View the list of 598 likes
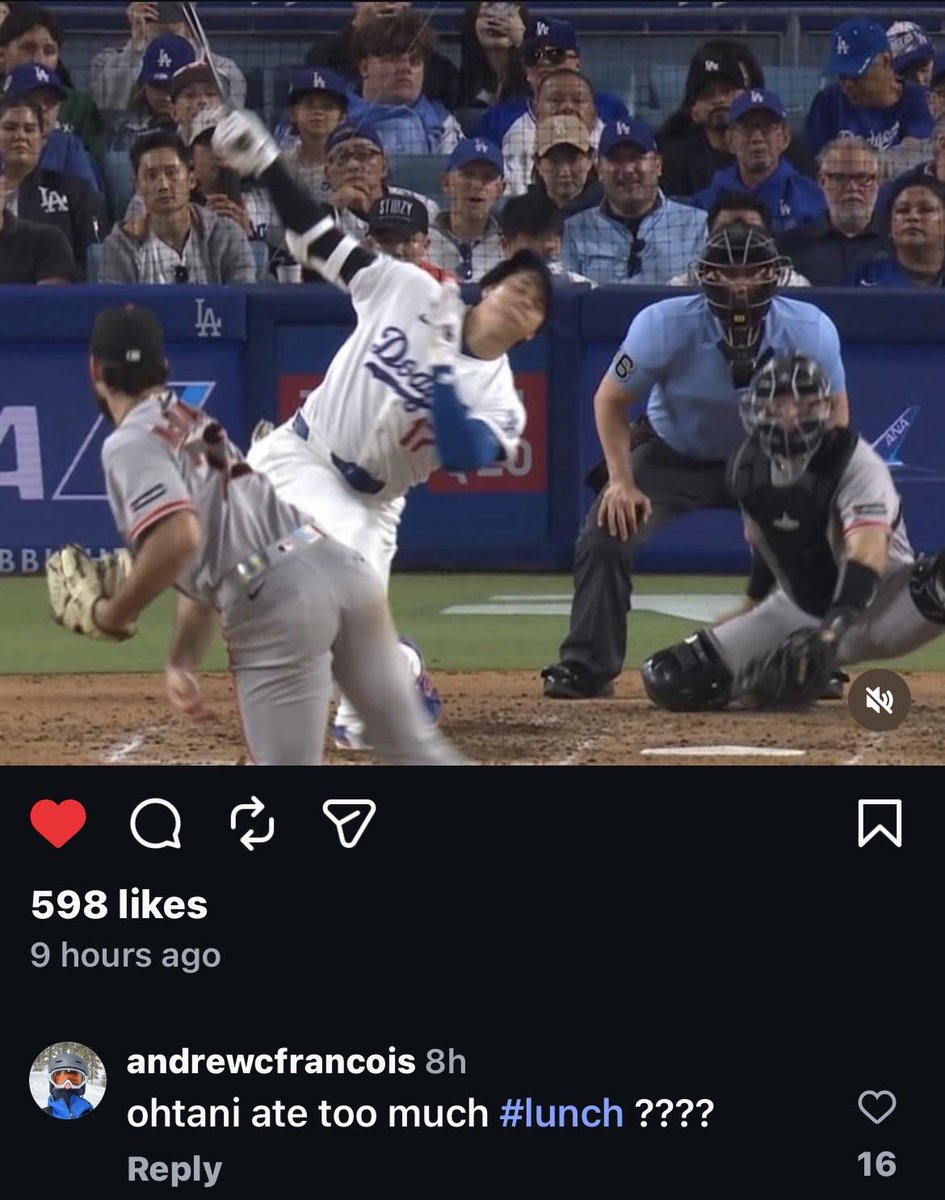 [x=119, y=905]
